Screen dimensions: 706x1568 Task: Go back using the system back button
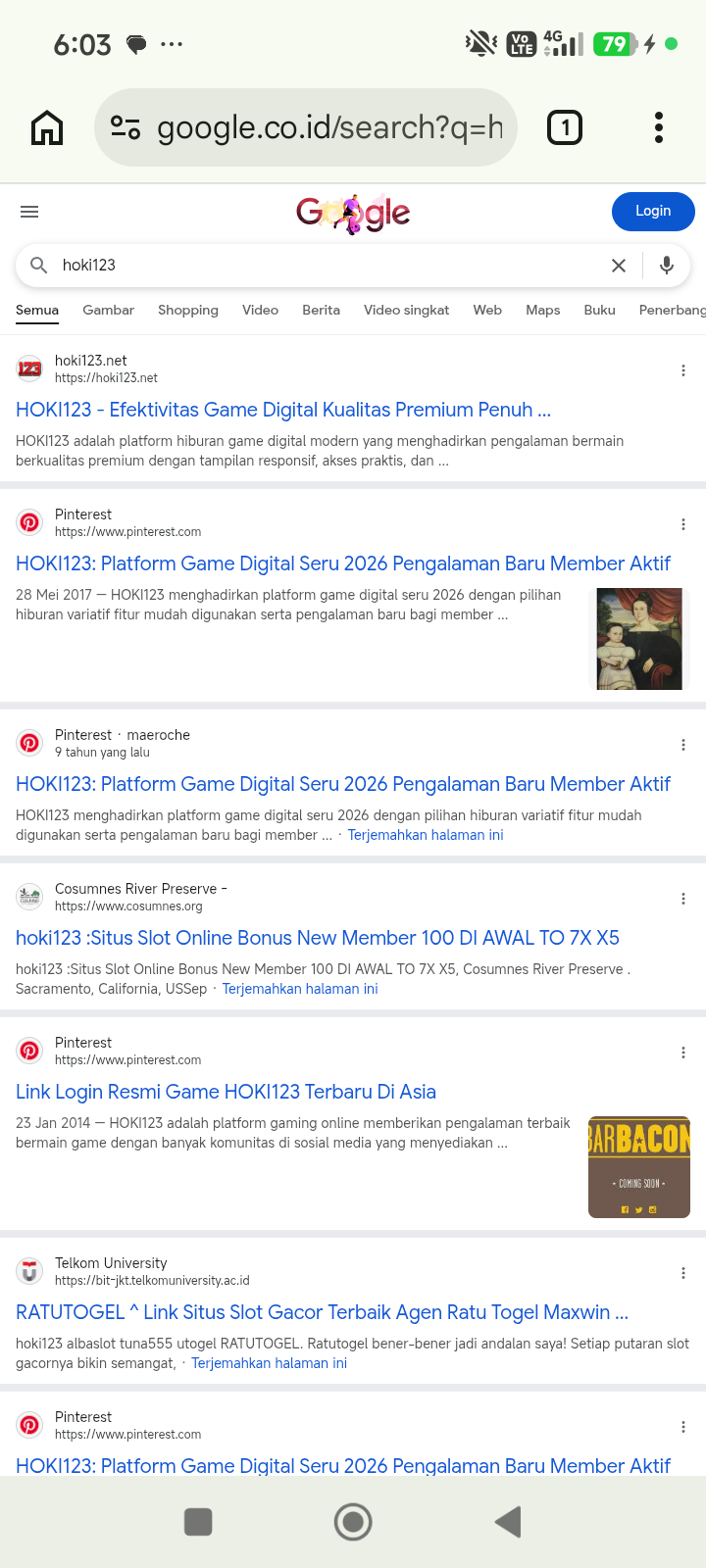click(x=508, y=1522)
